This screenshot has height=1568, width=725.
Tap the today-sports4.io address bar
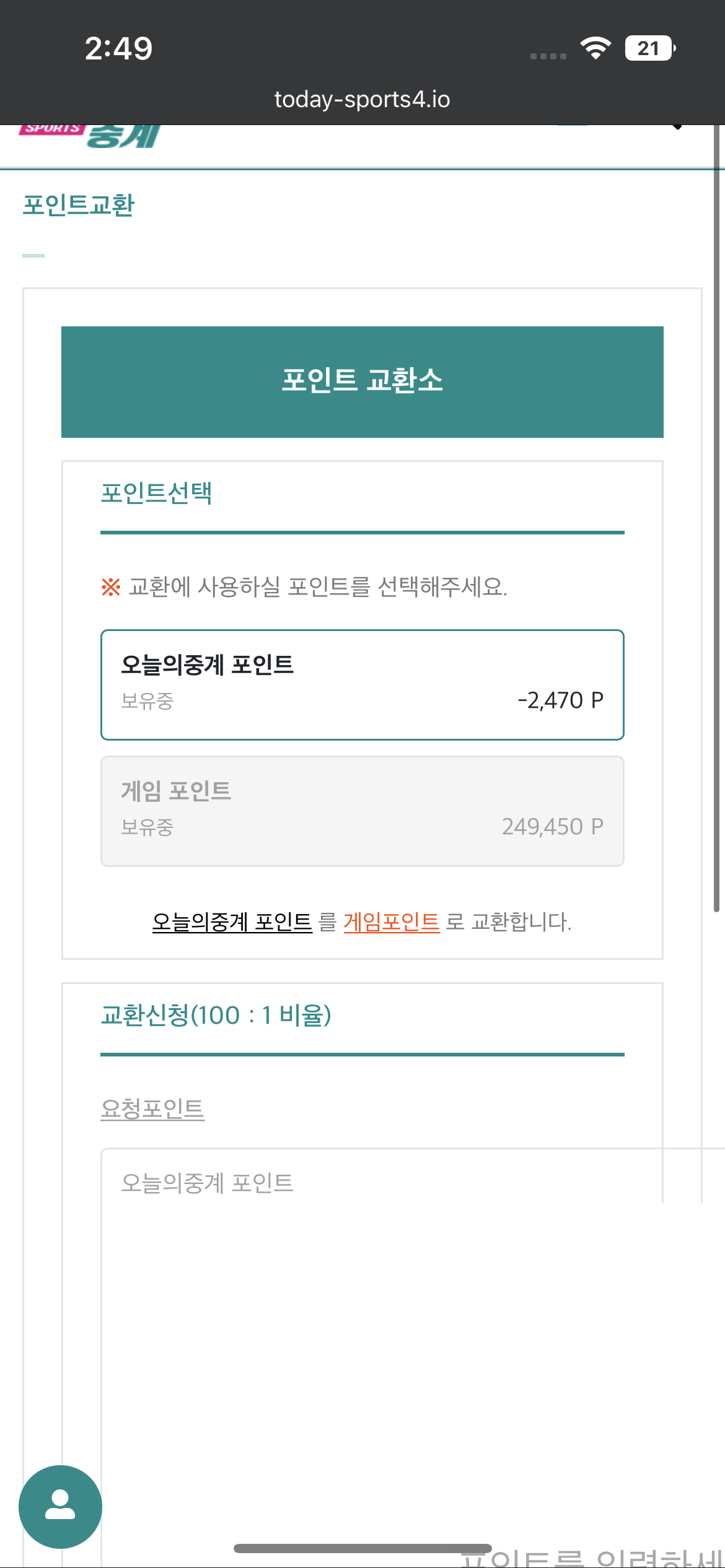coord(362,99)
